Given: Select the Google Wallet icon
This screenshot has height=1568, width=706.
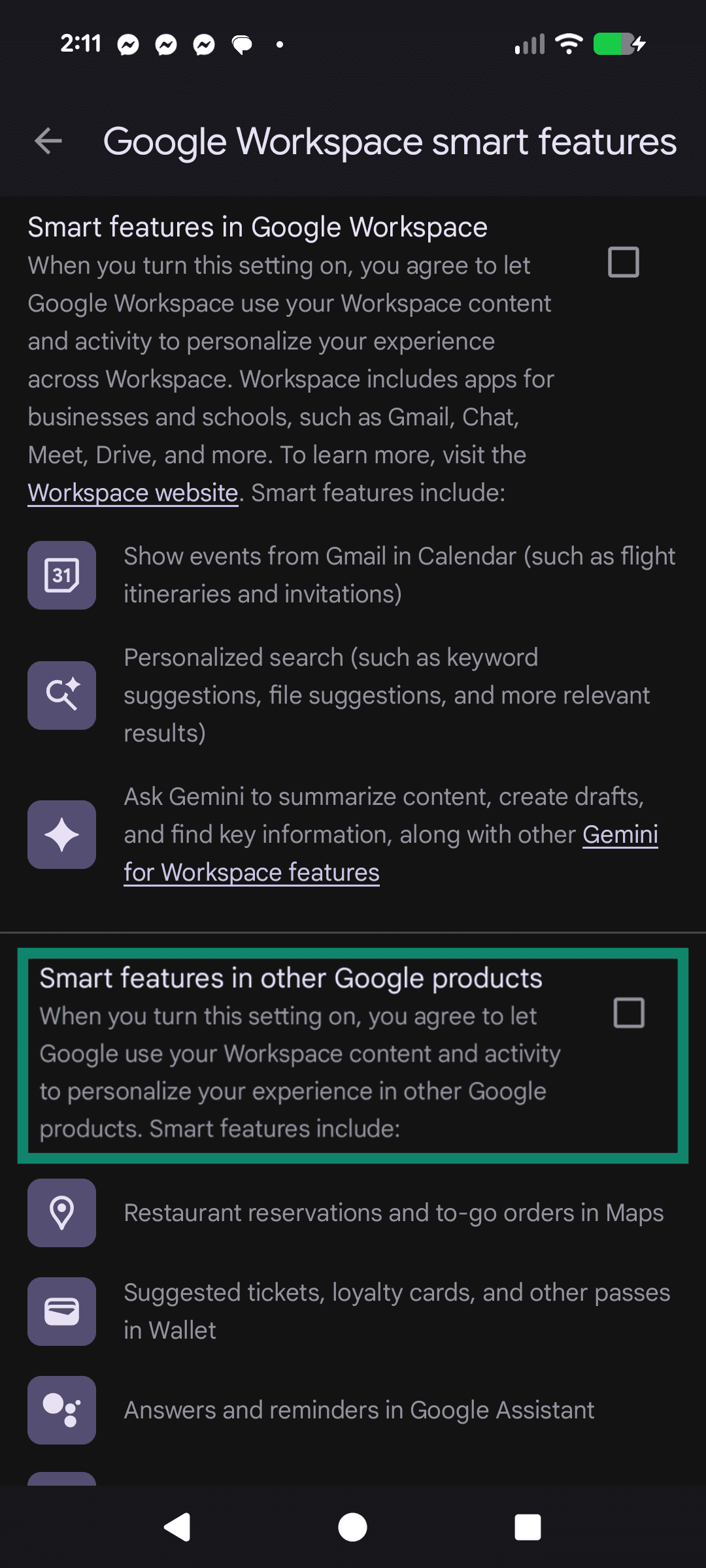Looking at the screenshot, I should 61,1313.
